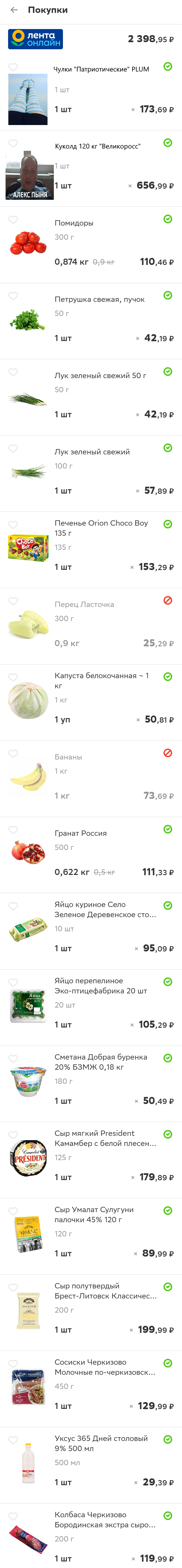
Task: Heart the Чулки Патриотические PLUM item
Action: (x=13, y=67)
